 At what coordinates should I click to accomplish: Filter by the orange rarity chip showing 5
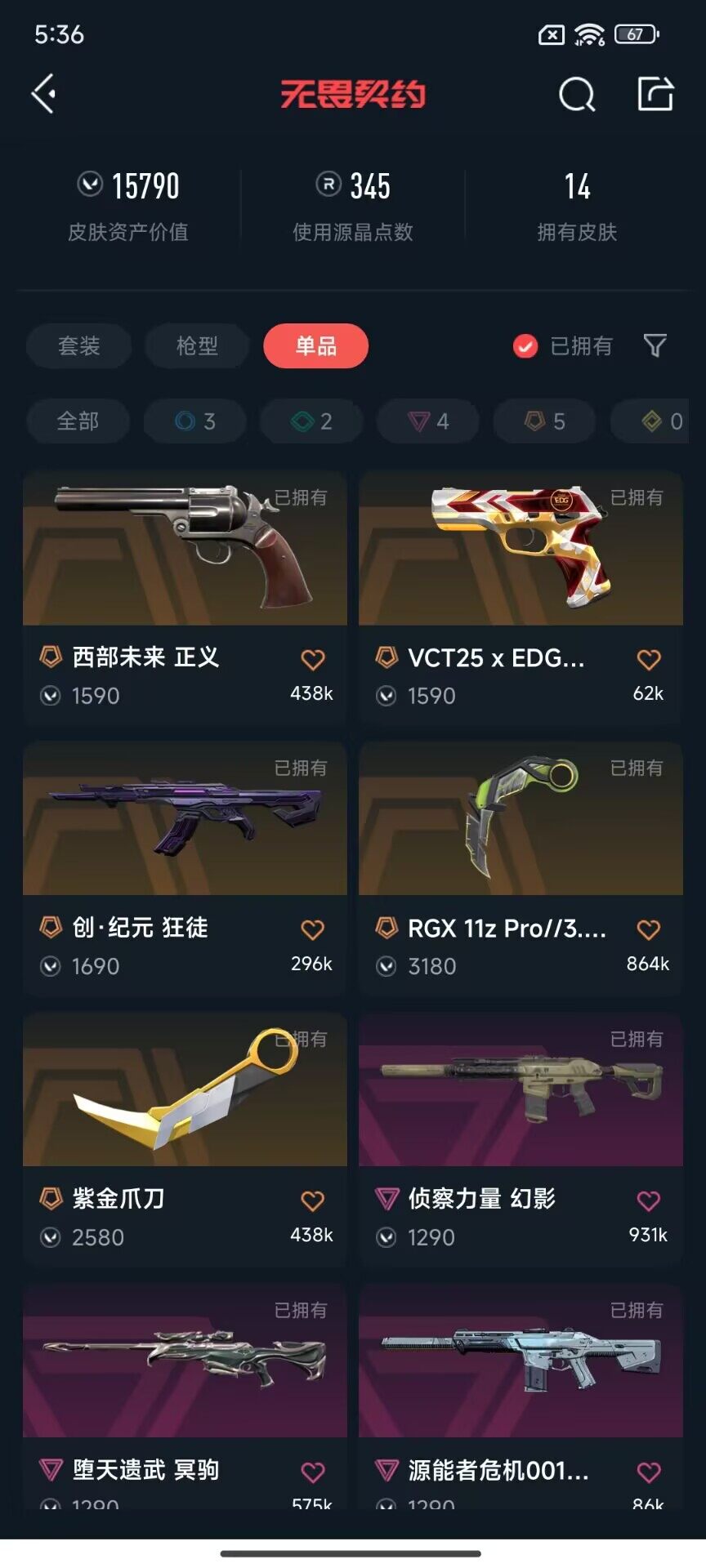544,421
